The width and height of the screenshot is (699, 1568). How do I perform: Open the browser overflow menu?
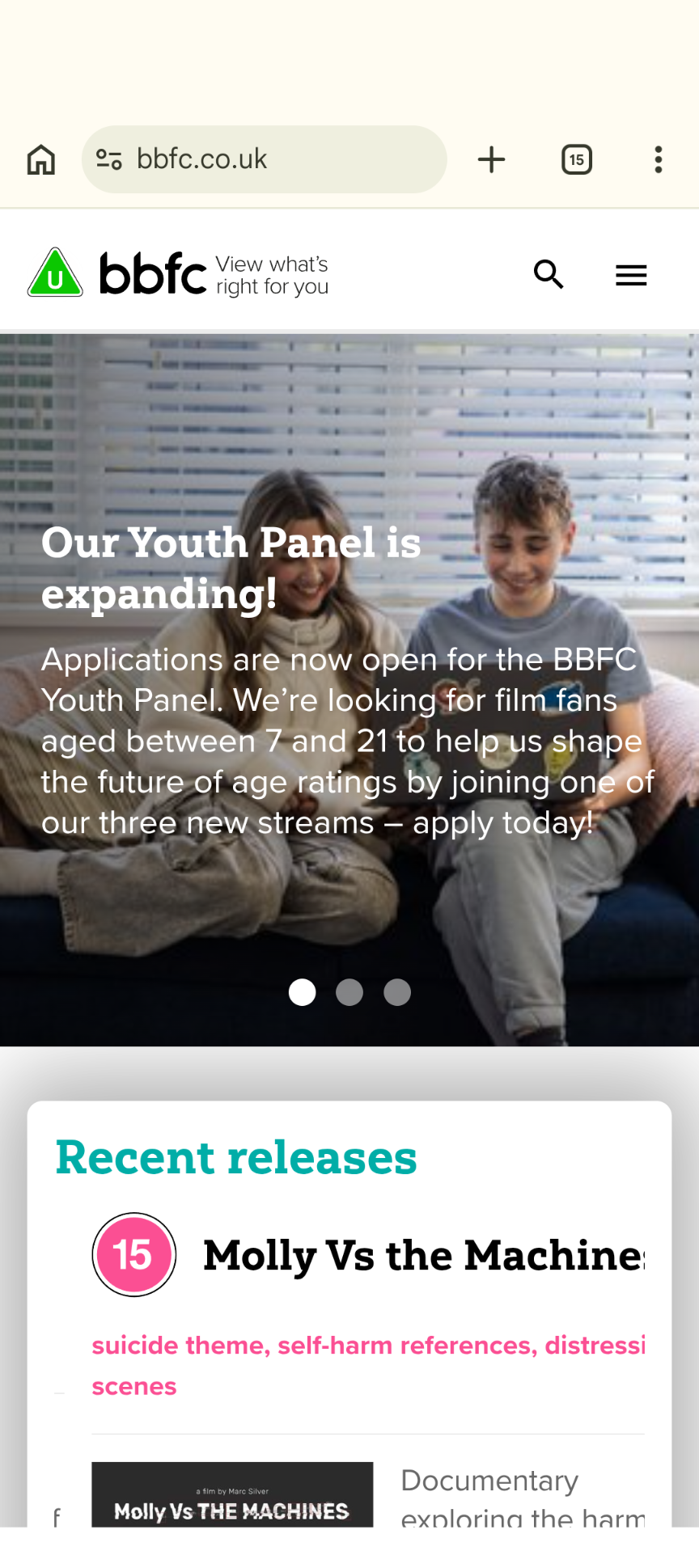pyautogui.click(x=659, y=159)
